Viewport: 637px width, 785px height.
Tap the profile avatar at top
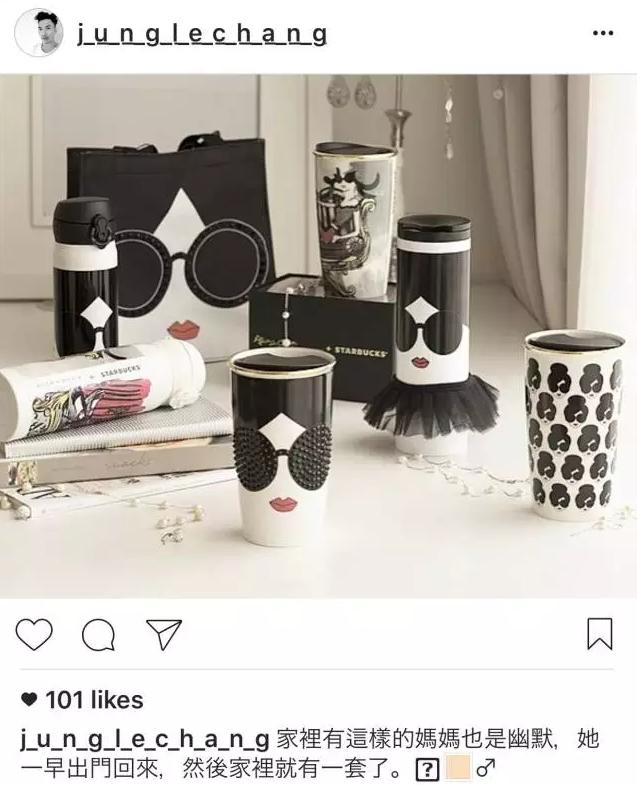click(x=39, y=33)
